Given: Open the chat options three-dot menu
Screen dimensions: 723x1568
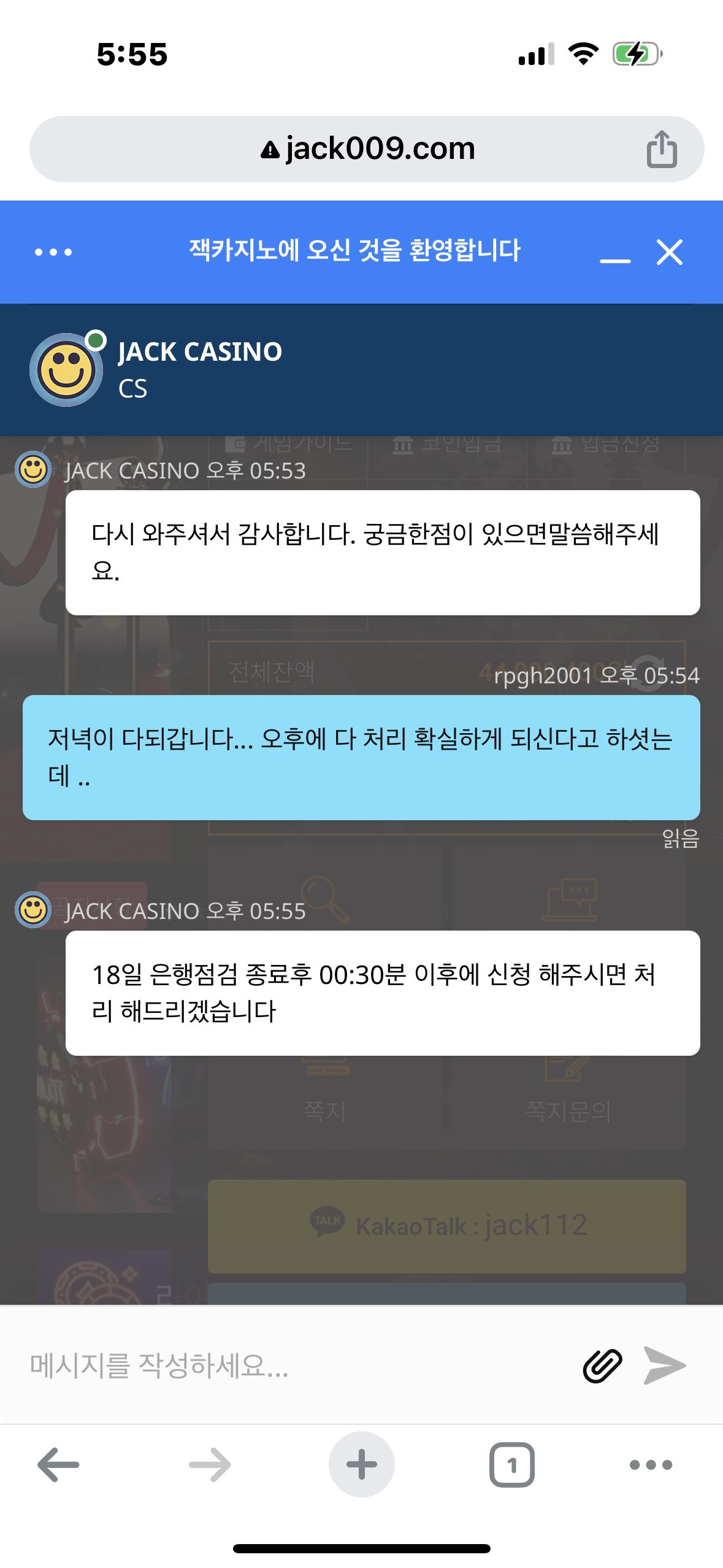Looking at the screenshot, I should pos(53,252).
